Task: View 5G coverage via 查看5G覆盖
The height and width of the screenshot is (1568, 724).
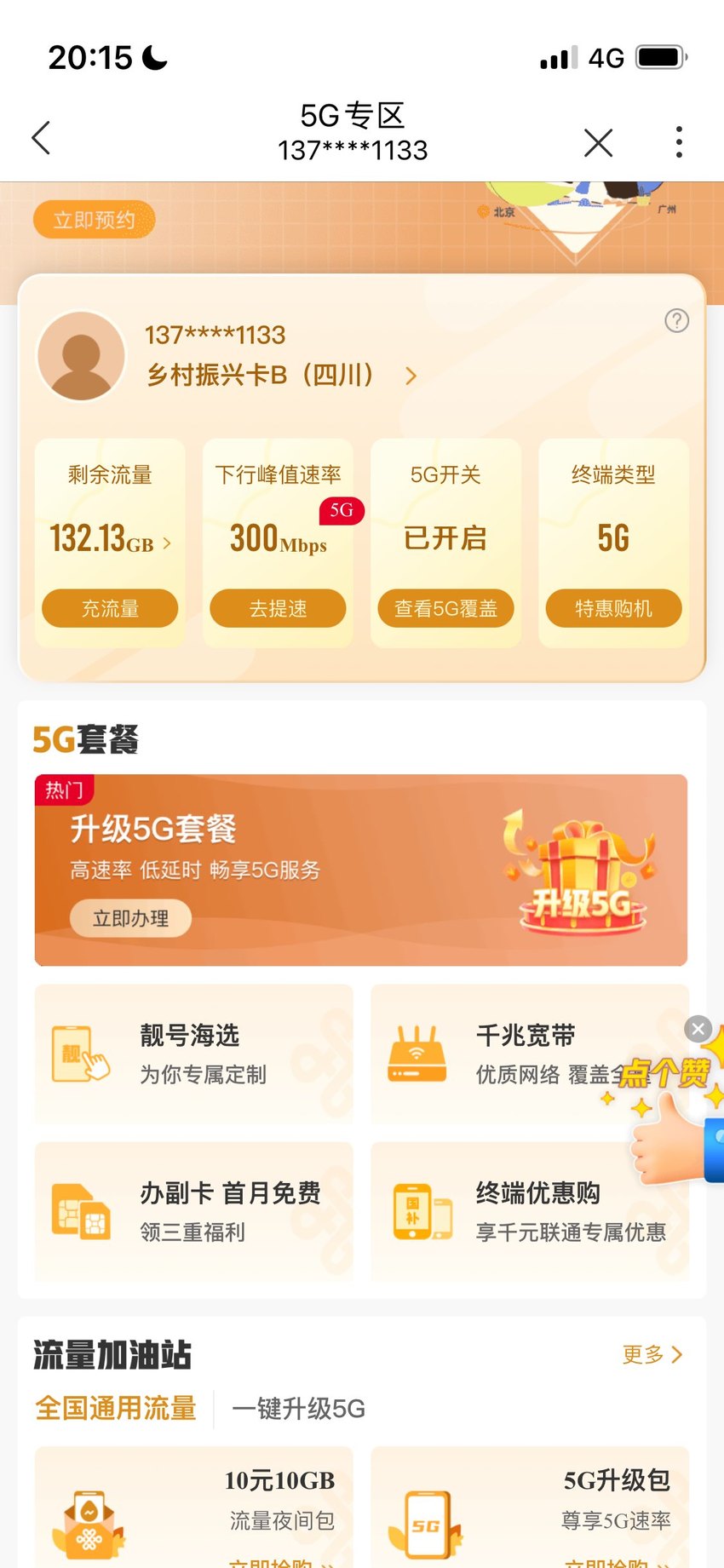Action: (x=445, y=608)
